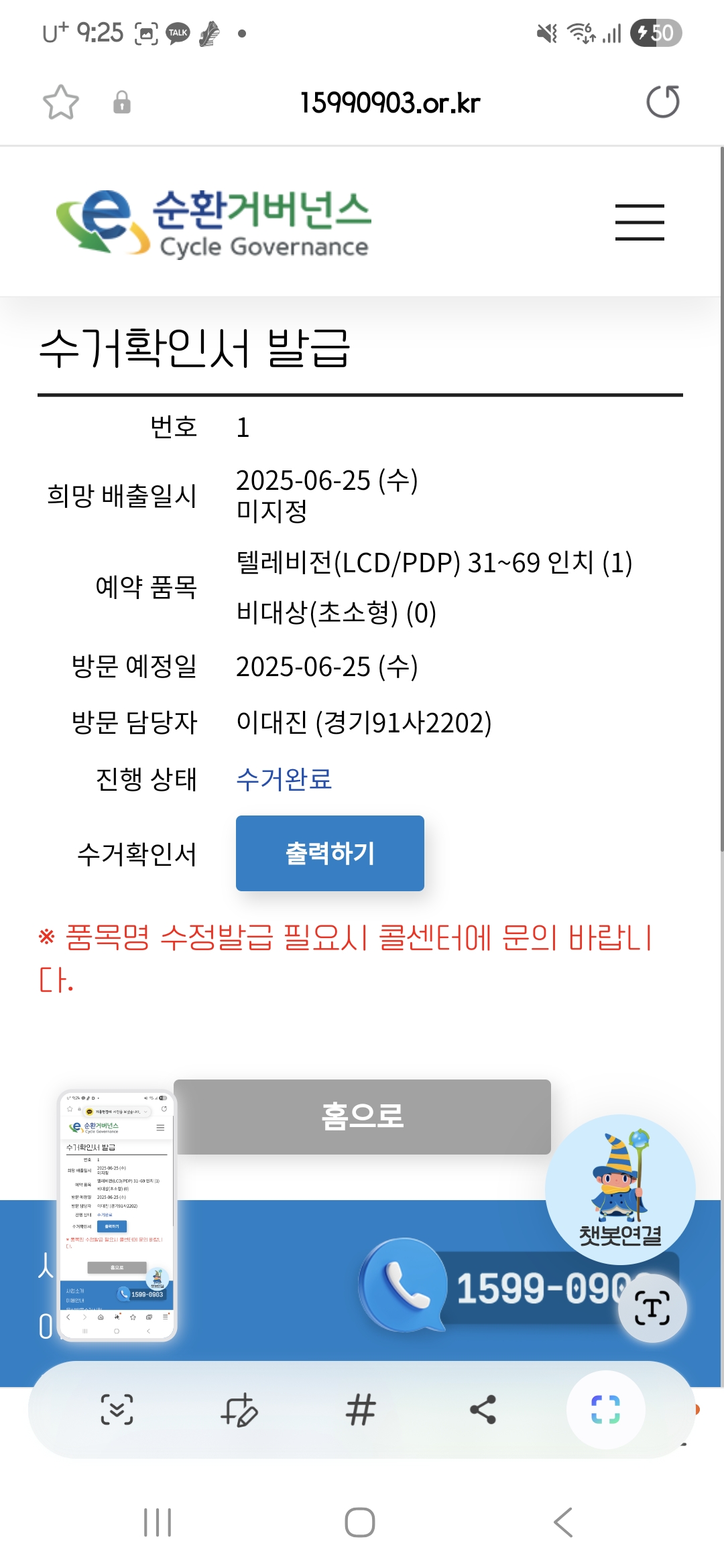The width and height of the screenshot is (724, 1568).
Task: Go back with the system back button
Action: pyautogui.click(x=563, y=1522)
